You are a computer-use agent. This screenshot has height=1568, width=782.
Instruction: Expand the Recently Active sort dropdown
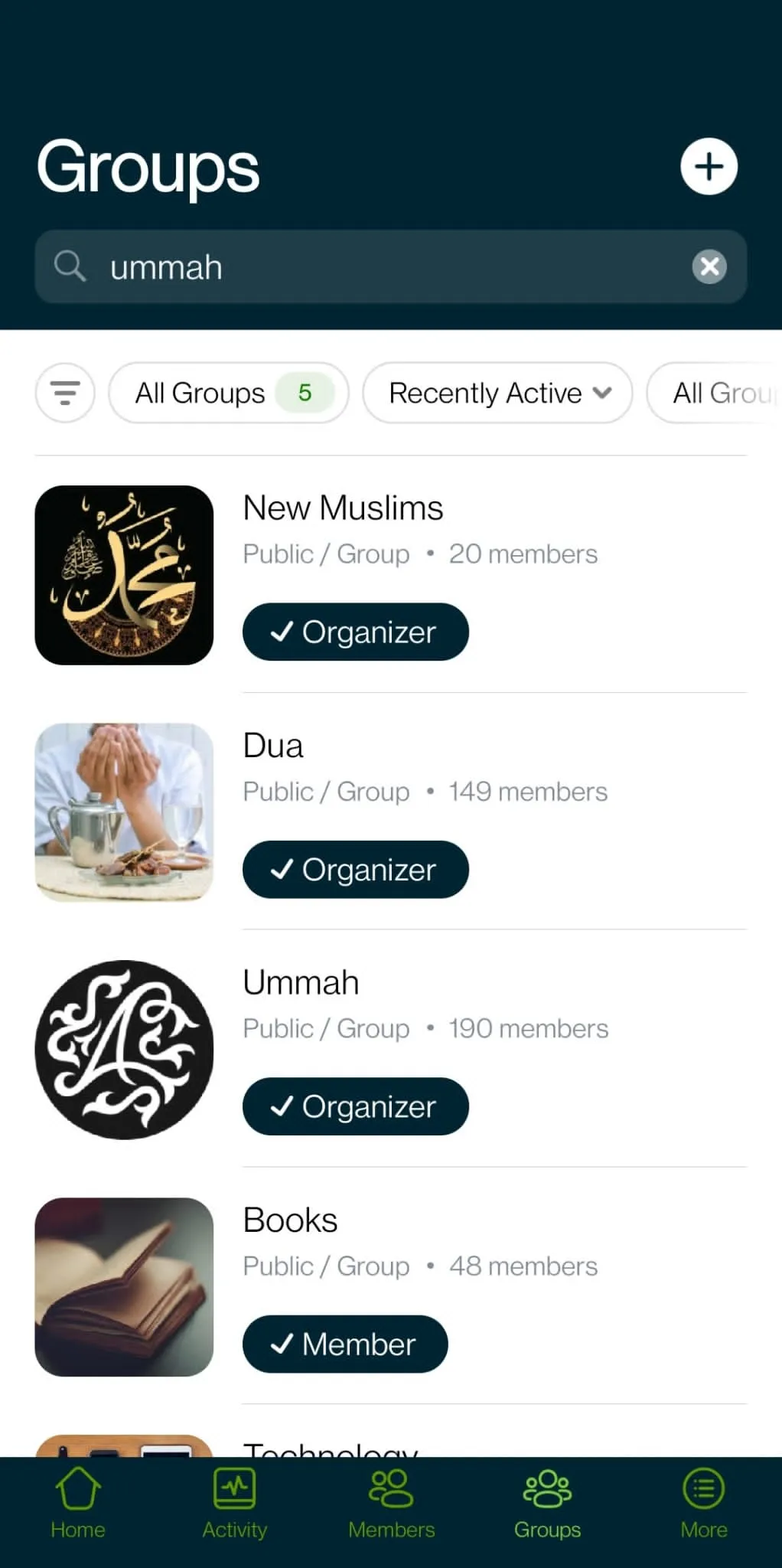497,393
